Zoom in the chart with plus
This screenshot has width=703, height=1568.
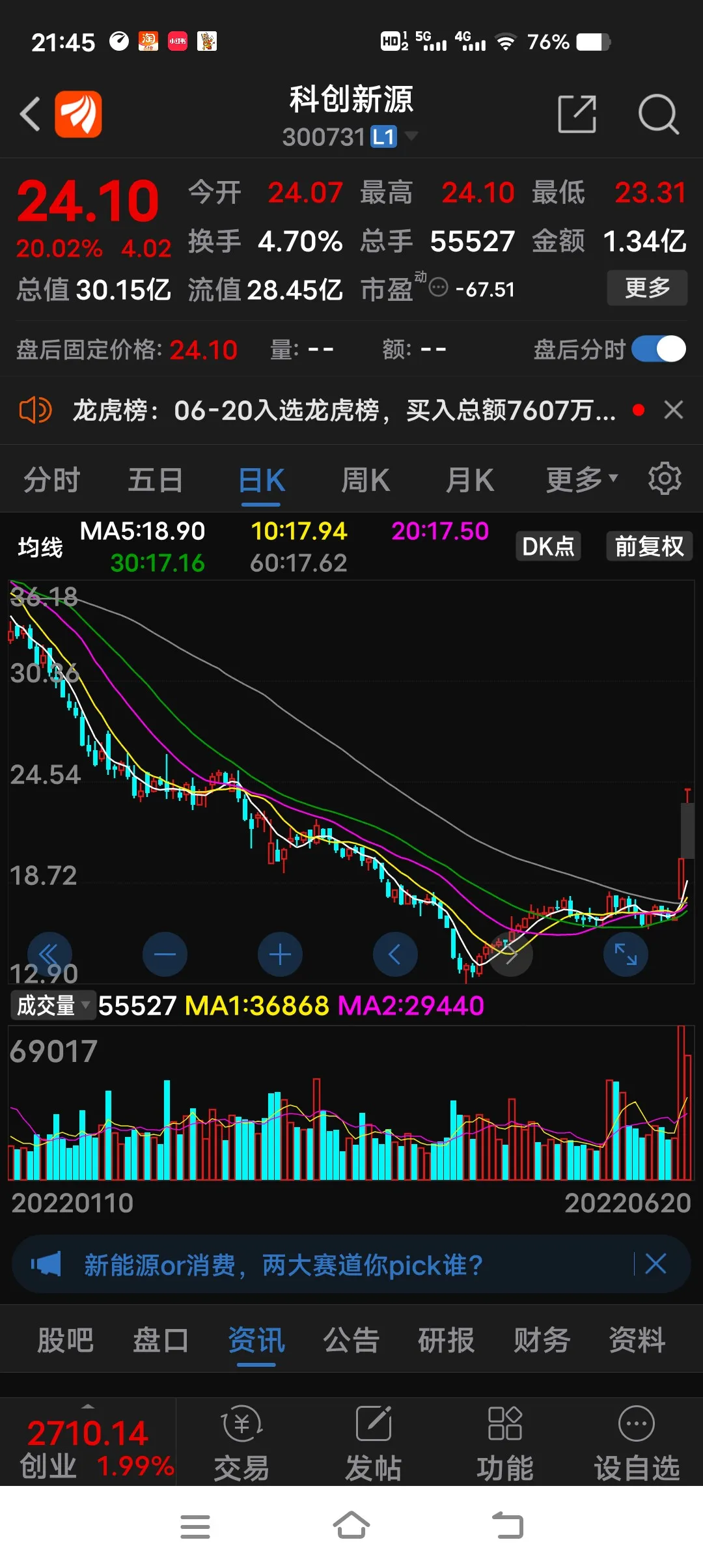tap(280, 955)
